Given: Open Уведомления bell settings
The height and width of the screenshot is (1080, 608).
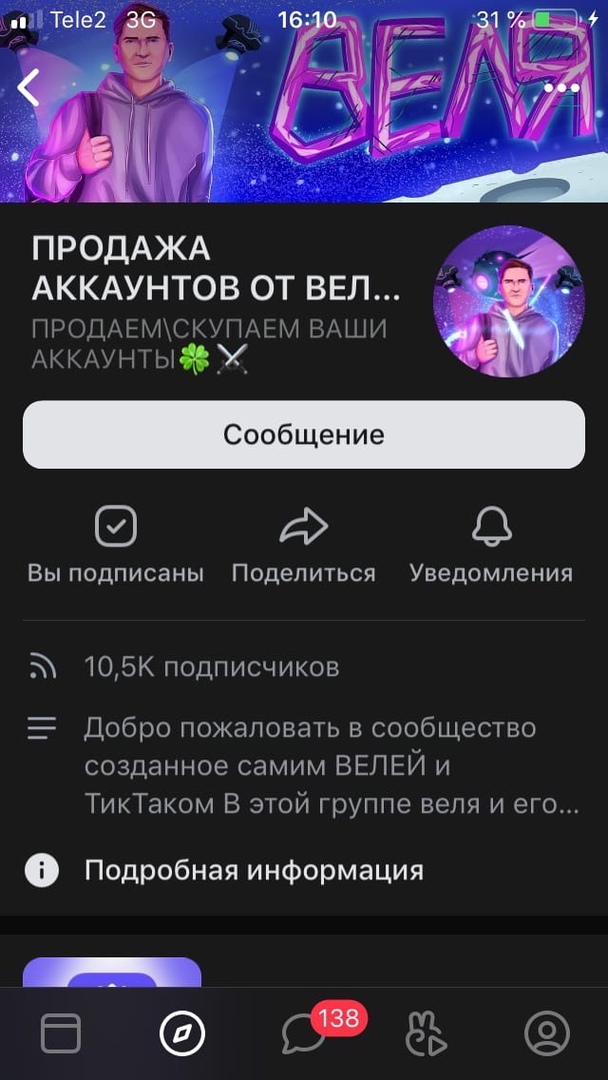Looking at the screenshot, I should pyautogui.click(x=491, y=545).
